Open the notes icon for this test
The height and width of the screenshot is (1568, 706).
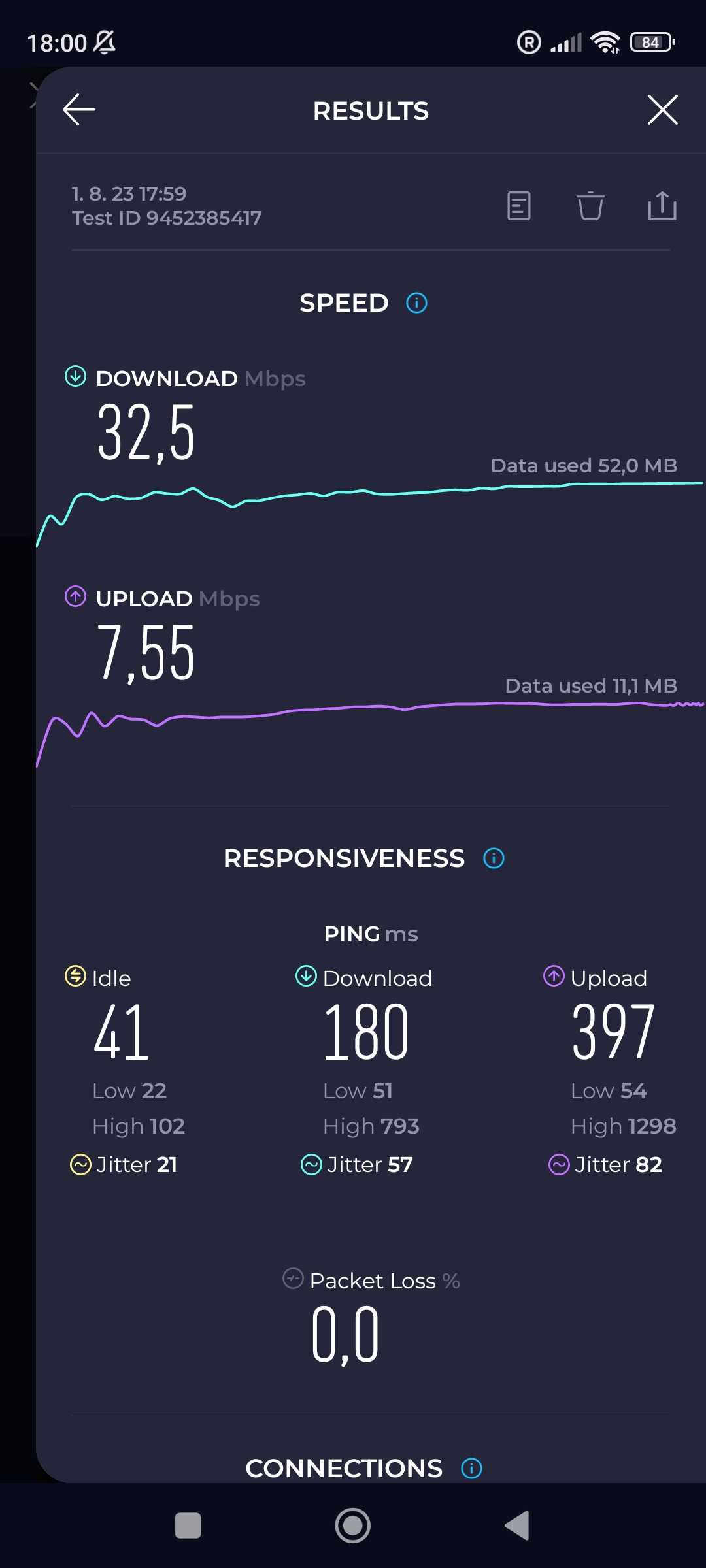[519, 206]
